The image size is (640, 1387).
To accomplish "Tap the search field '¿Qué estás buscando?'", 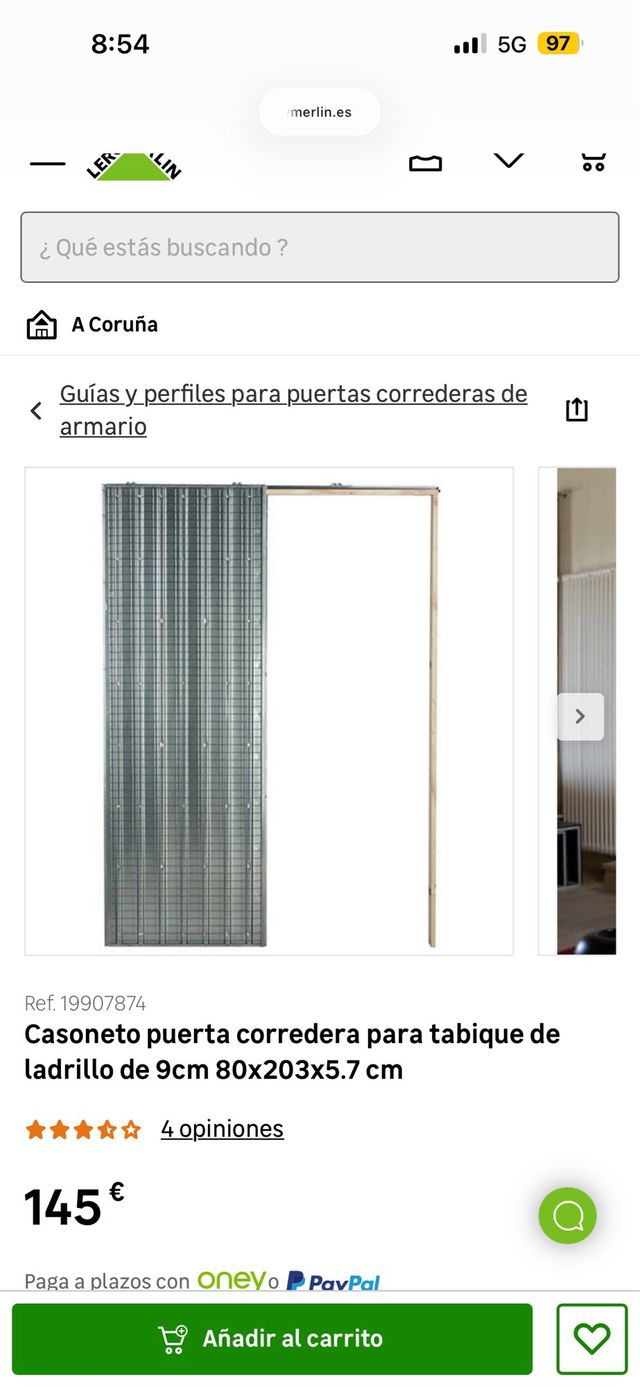I will 319,247.
